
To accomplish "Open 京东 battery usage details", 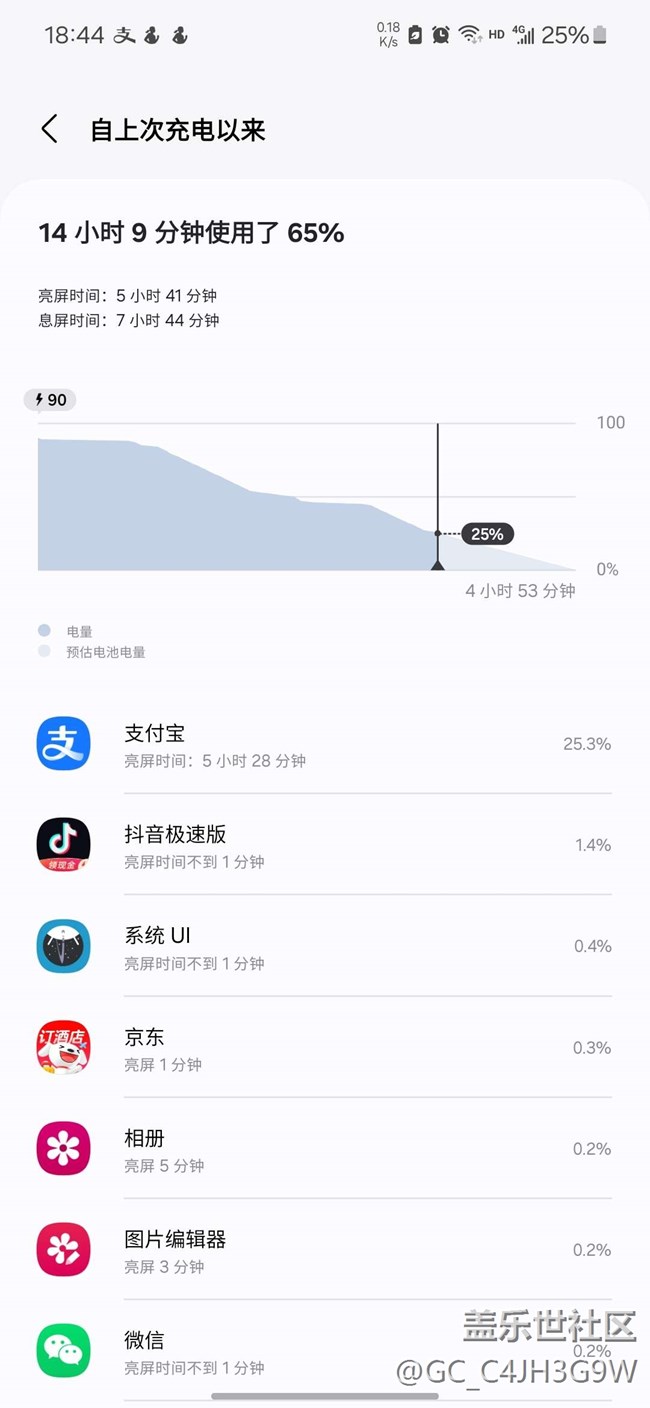I will (325, 1048).
